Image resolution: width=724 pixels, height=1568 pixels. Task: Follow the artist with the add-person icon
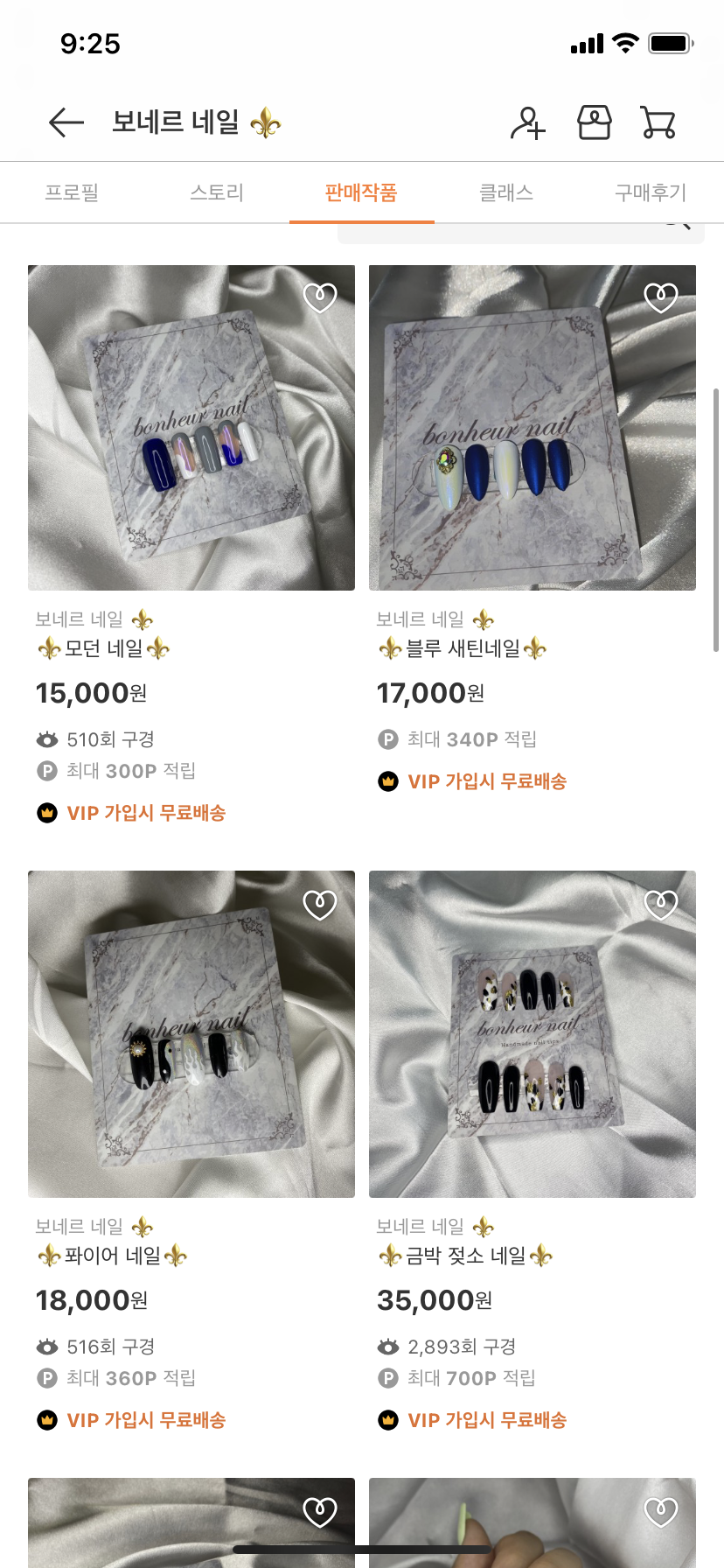pyautogui.click(x=528, y=123)
